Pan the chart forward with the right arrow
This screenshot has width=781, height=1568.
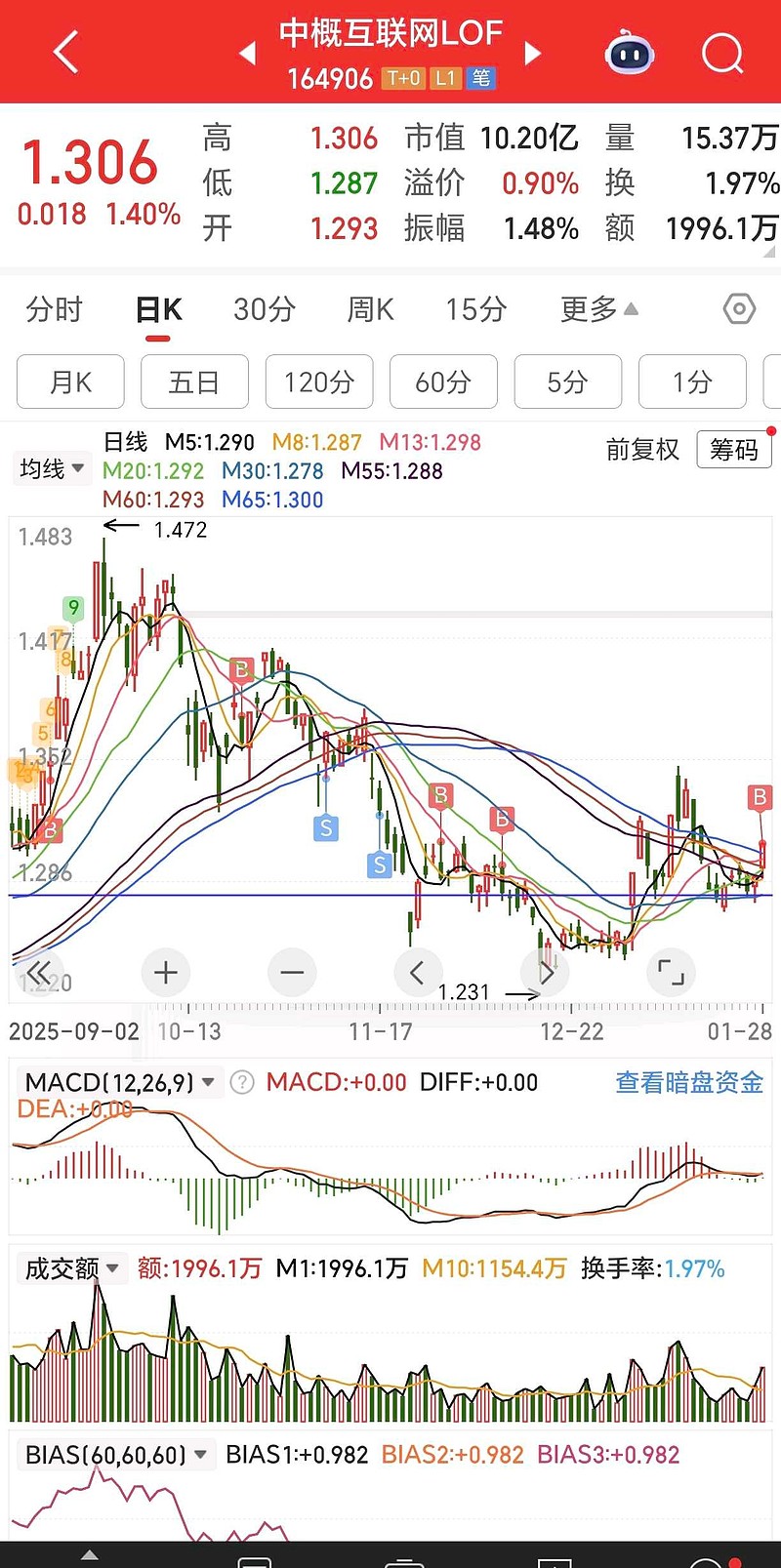(545, 972)
